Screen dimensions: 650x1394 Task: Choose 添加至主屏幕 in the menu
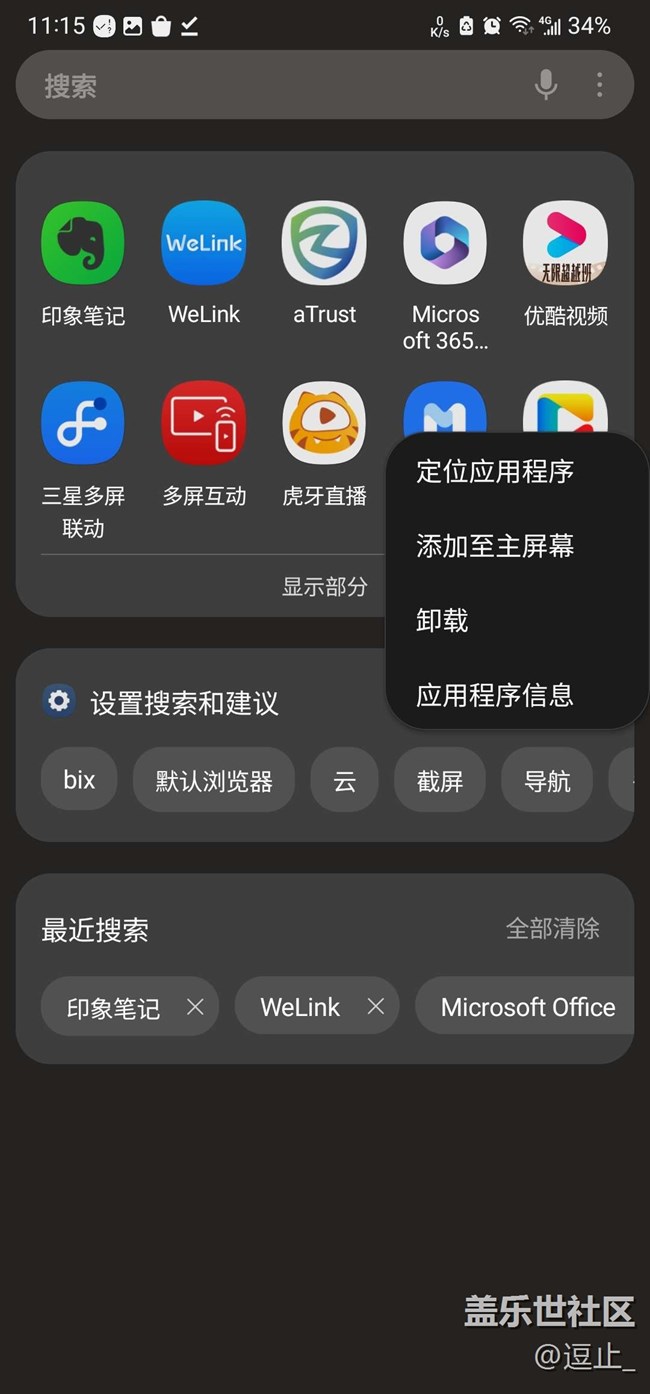click(x=495, y=546)
